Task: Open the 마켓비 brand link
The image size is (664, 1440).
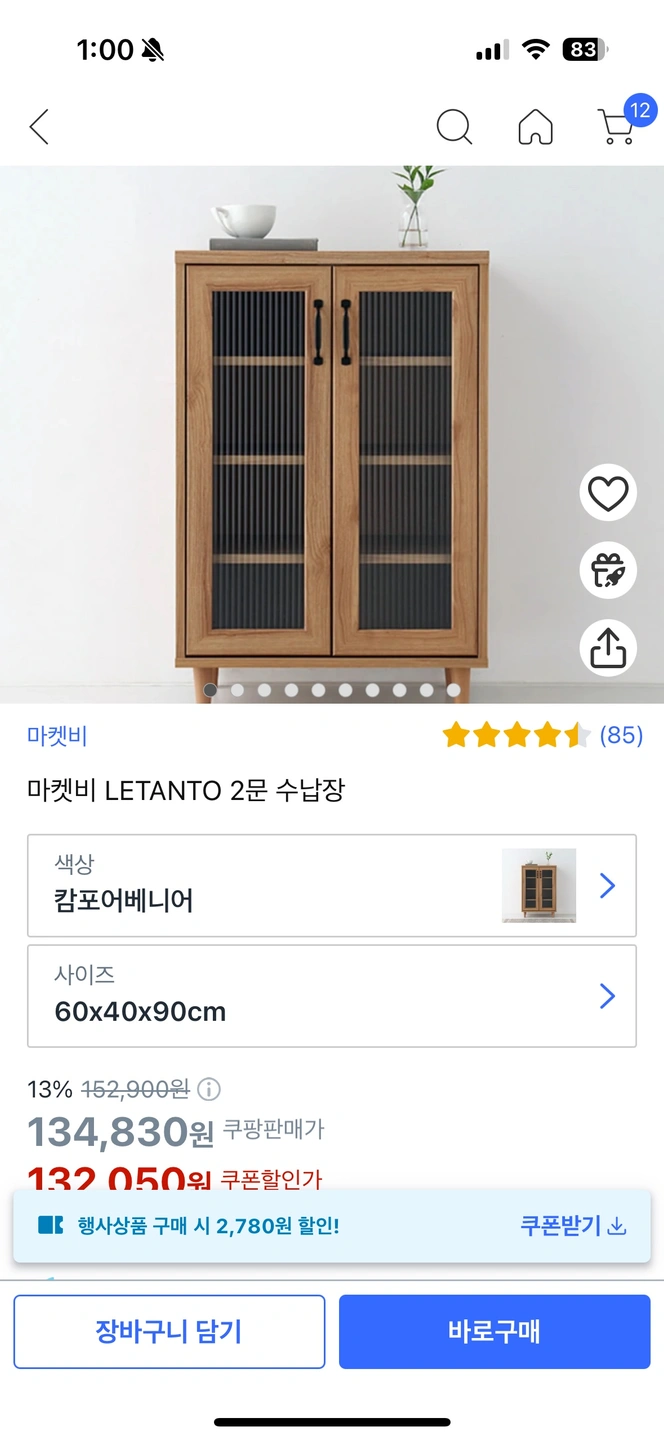Action: [x=57, y=736]
